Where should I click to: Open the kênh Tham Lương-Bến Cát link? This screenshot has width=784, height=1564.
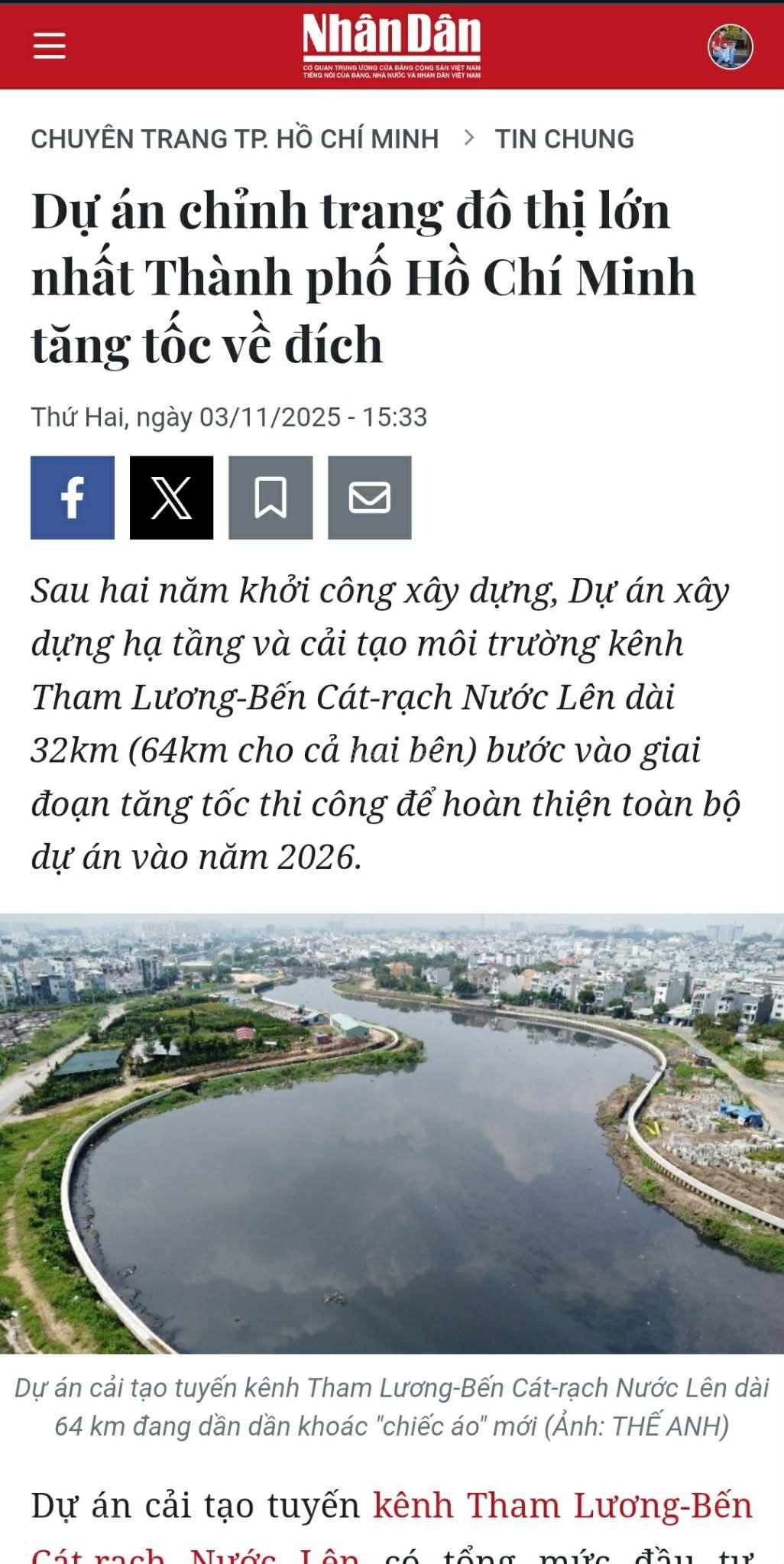pyautogui.click(x=562, y=1507)
